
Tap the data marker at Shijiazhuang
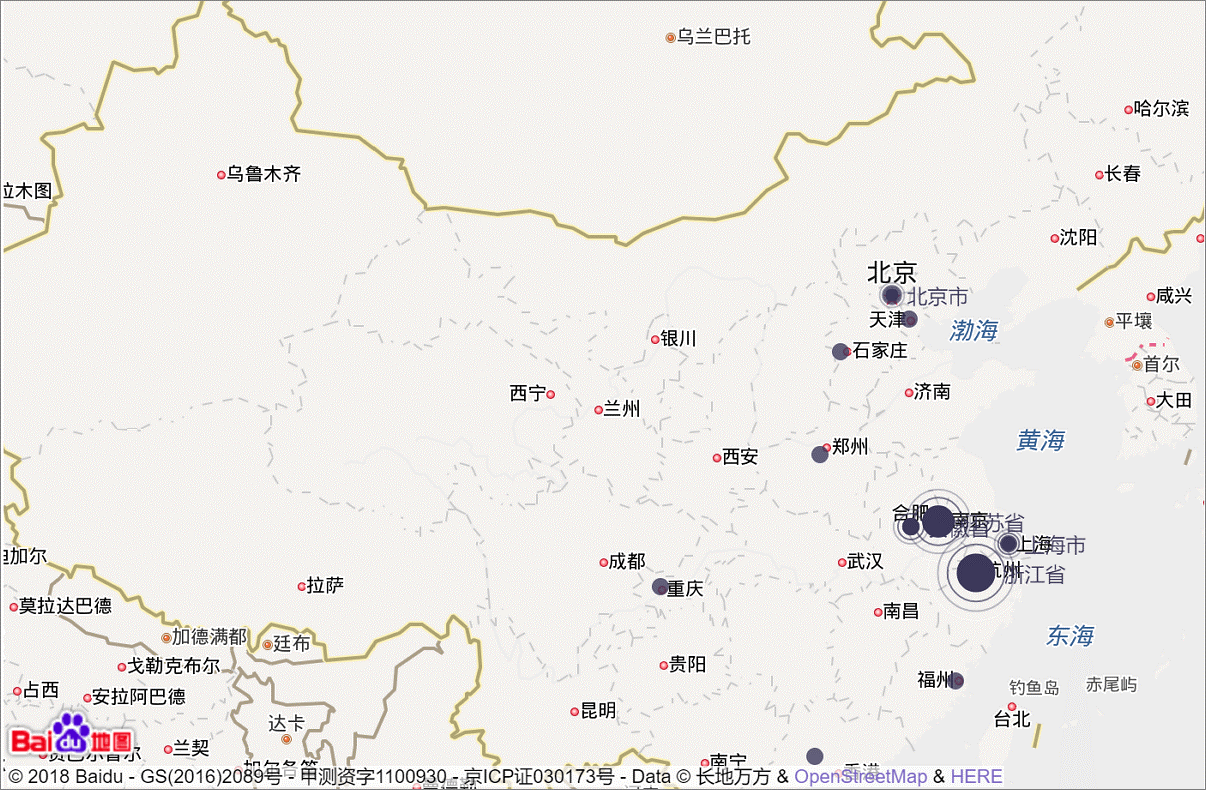point(840,352)
